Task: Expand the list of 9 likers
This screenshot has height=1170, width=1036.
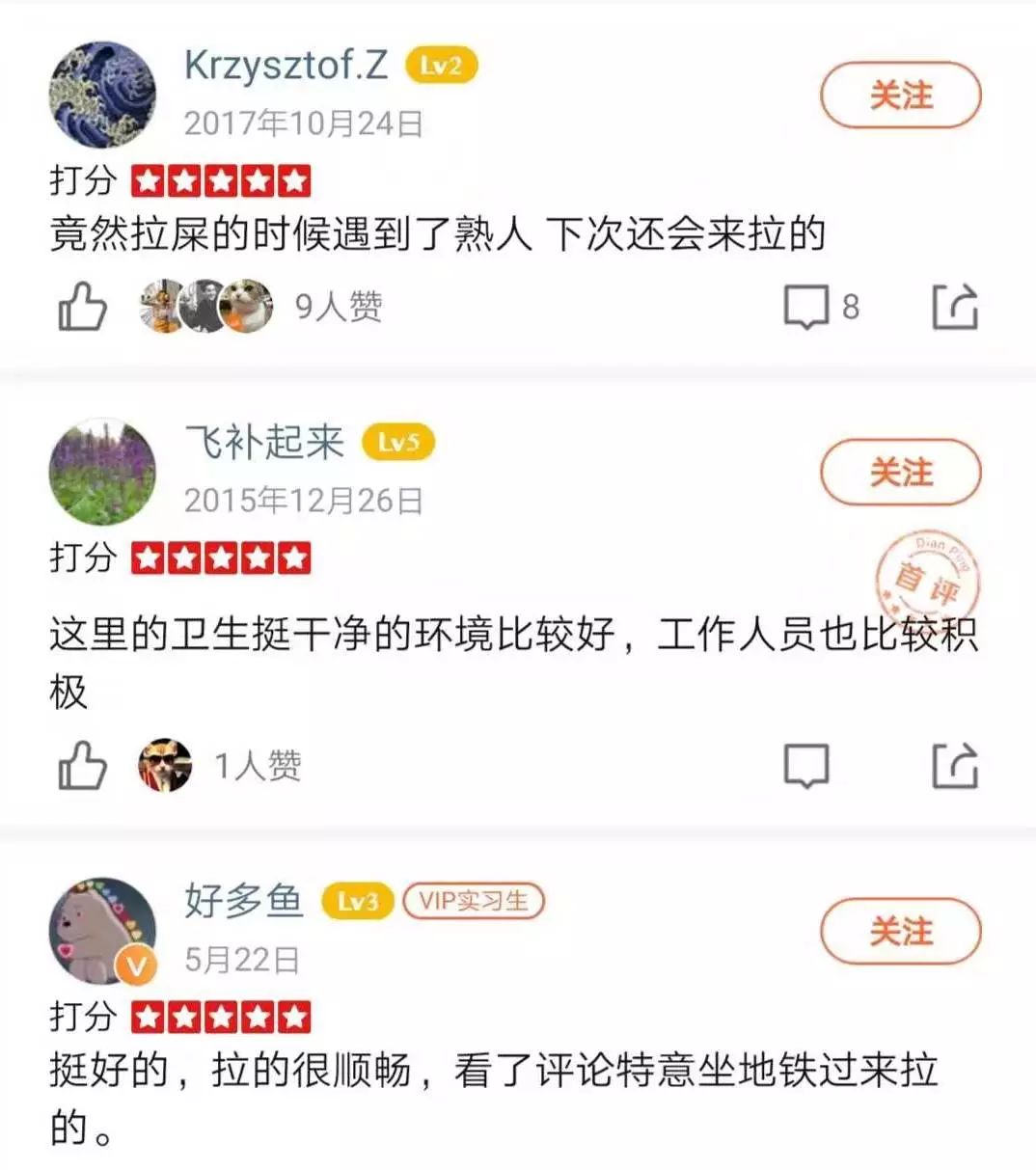Action: click(x=338, y=305)
